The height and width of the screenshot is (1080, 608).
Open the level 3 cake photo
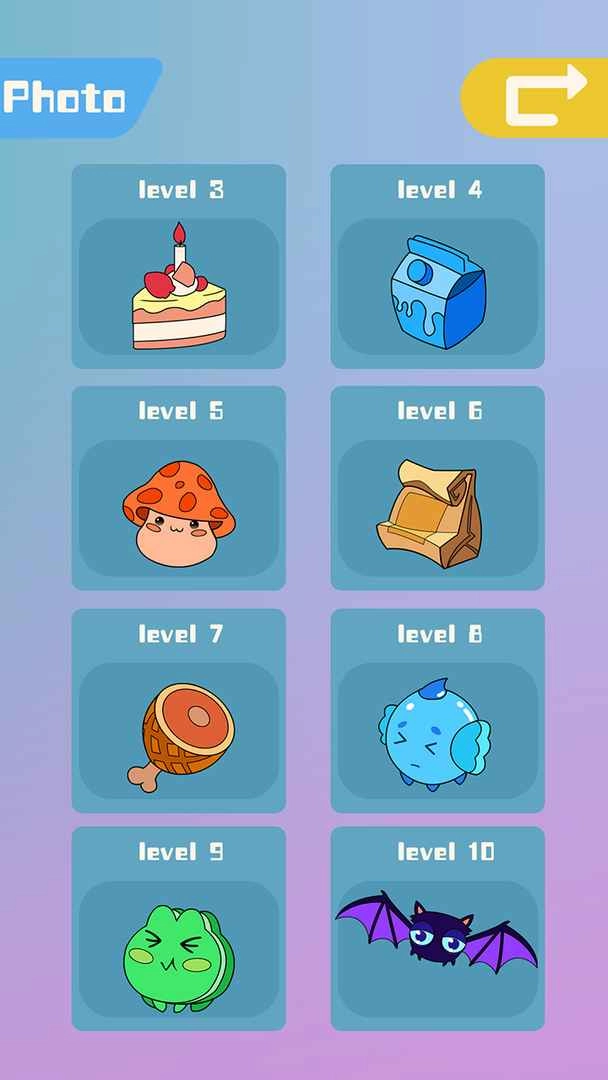coord(179,285)
